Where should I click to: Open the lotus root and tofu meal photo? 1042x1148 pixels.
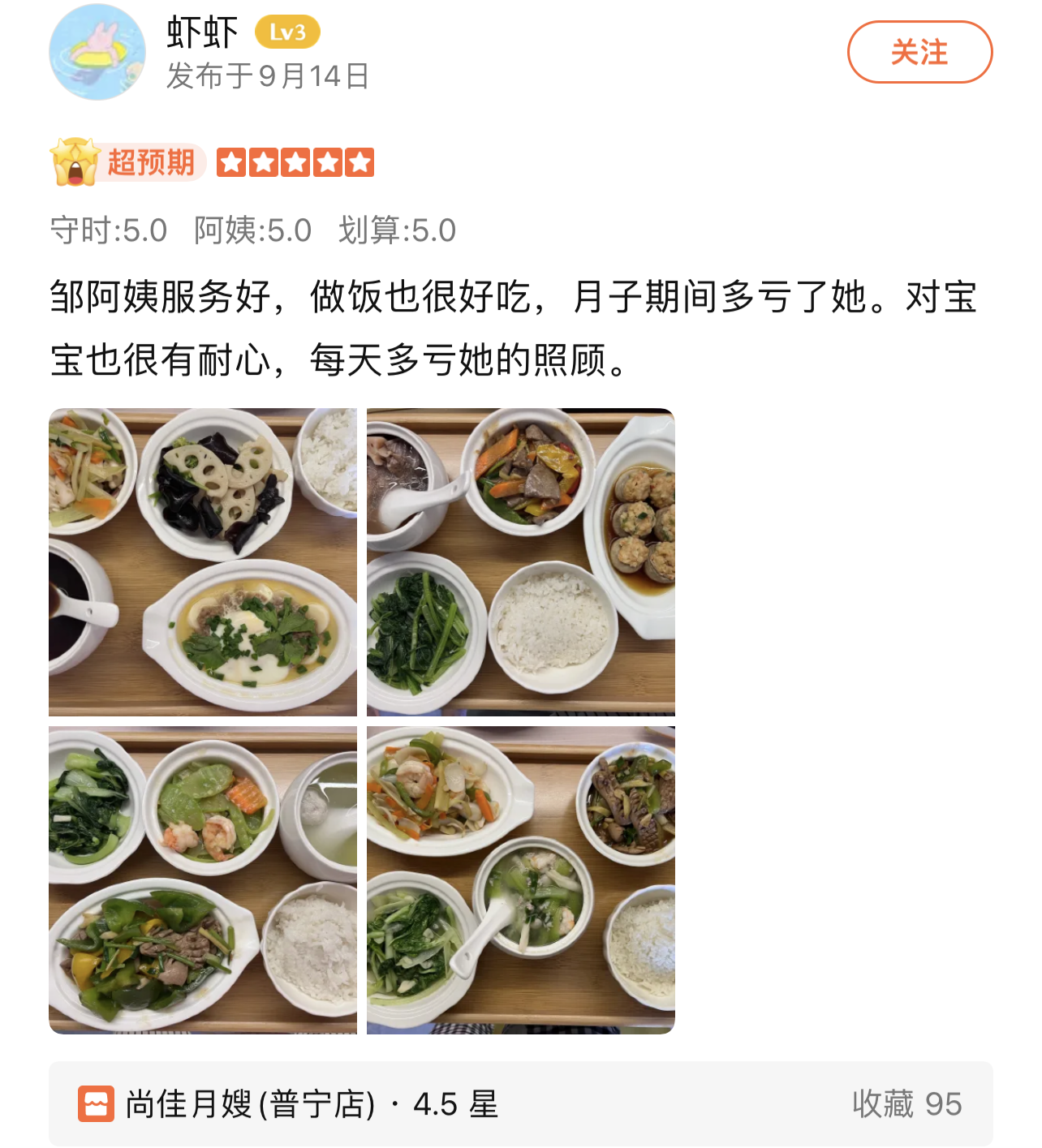click(x=203, y=561)
